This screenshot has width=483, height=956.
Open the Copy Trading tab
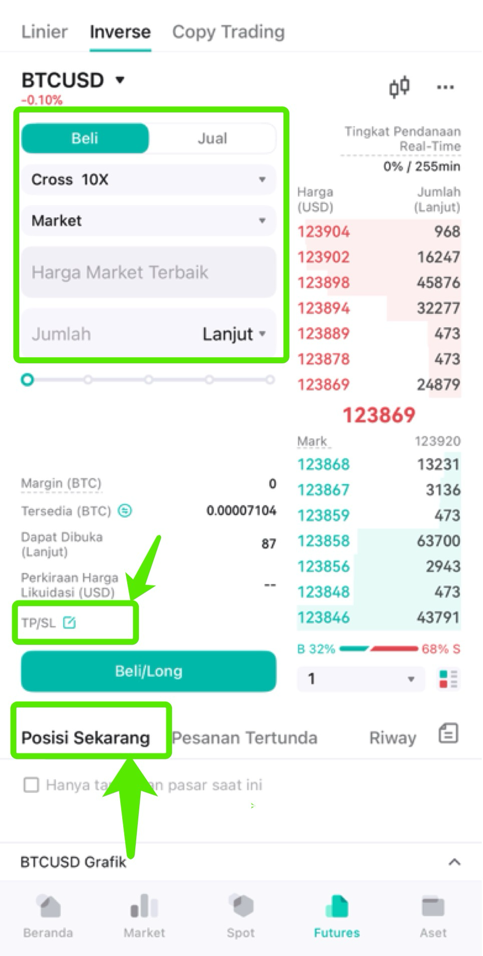tap(228, 32)
